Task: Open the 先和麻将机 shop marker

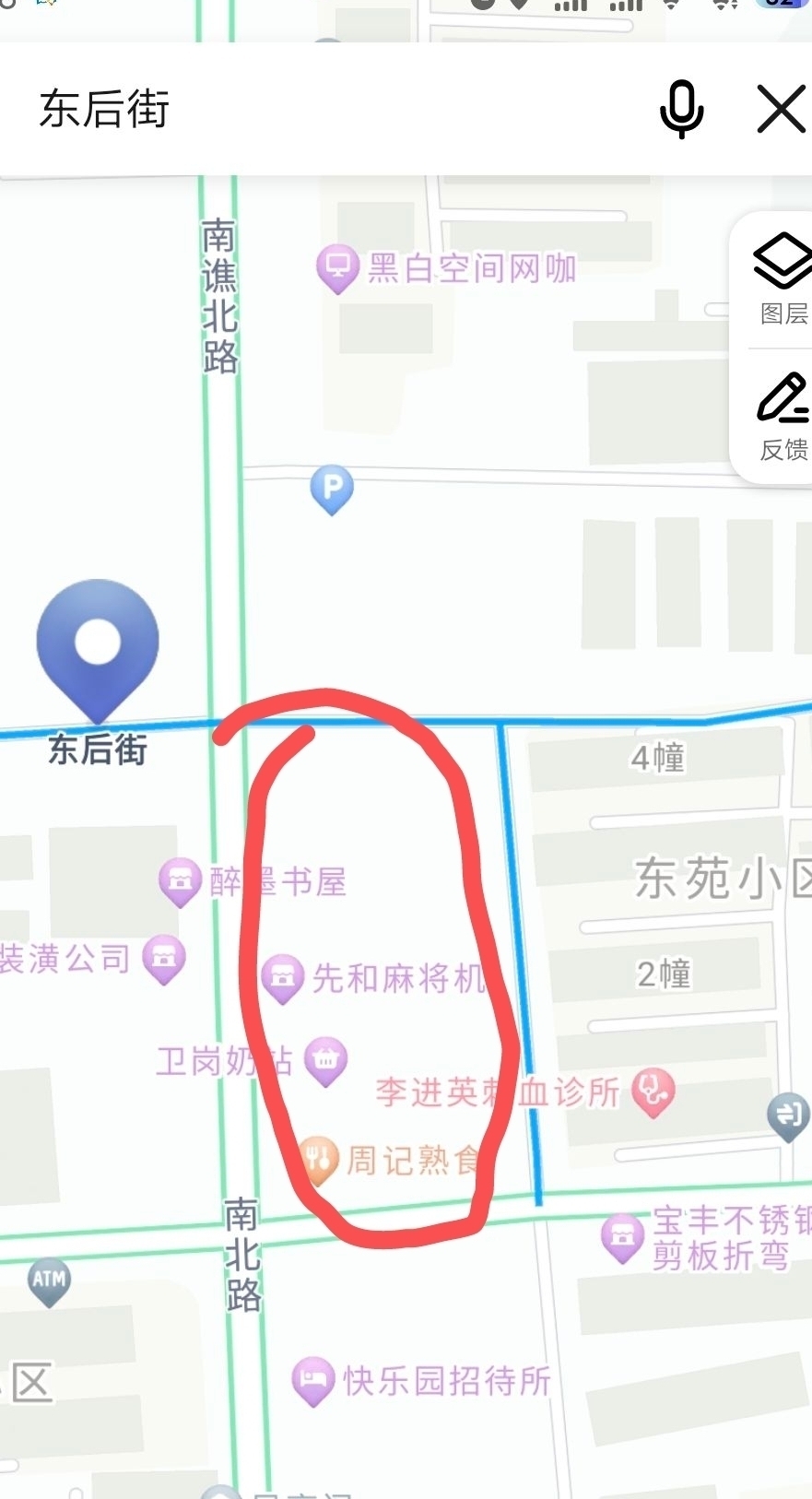Action: [x=282, y=976]
